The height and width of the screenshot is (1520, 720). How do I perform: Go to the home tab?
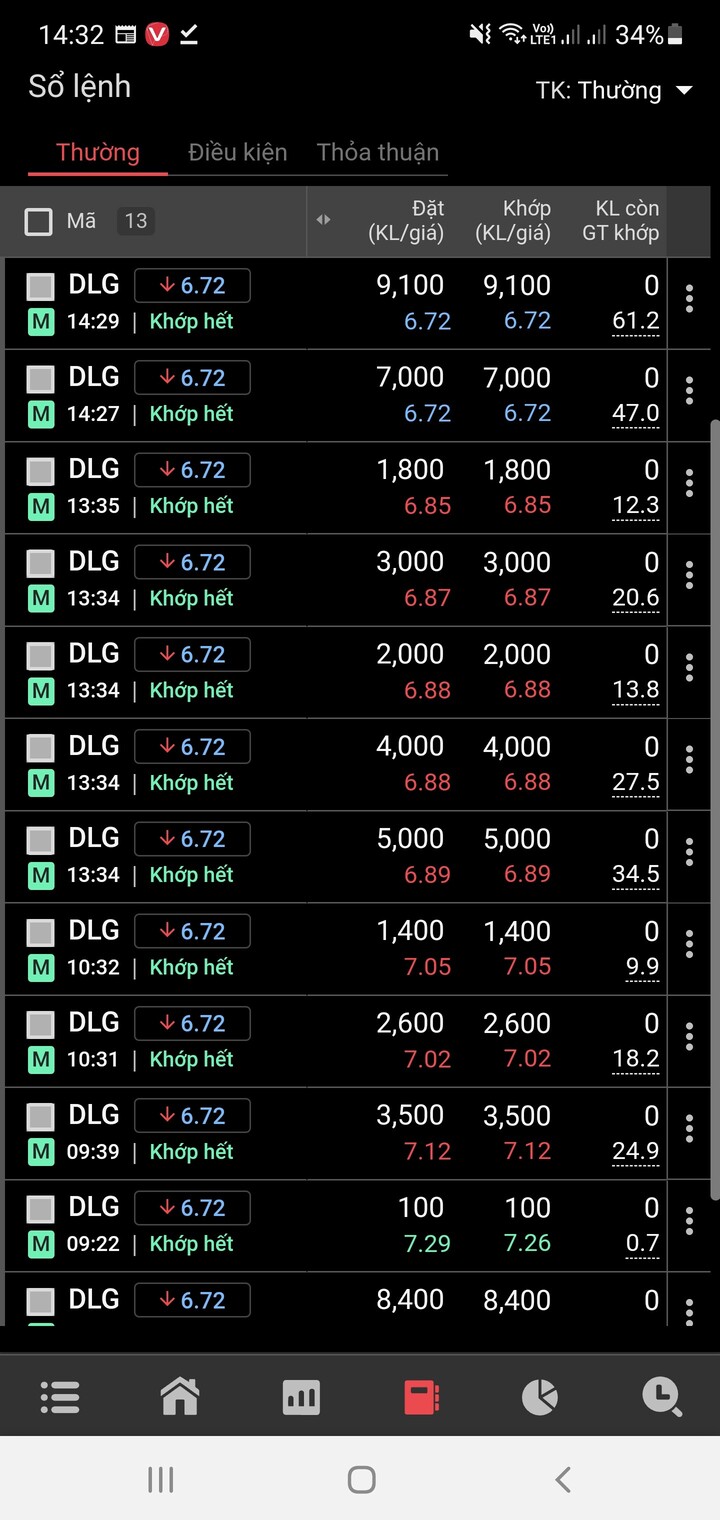tap(180, 1396)
